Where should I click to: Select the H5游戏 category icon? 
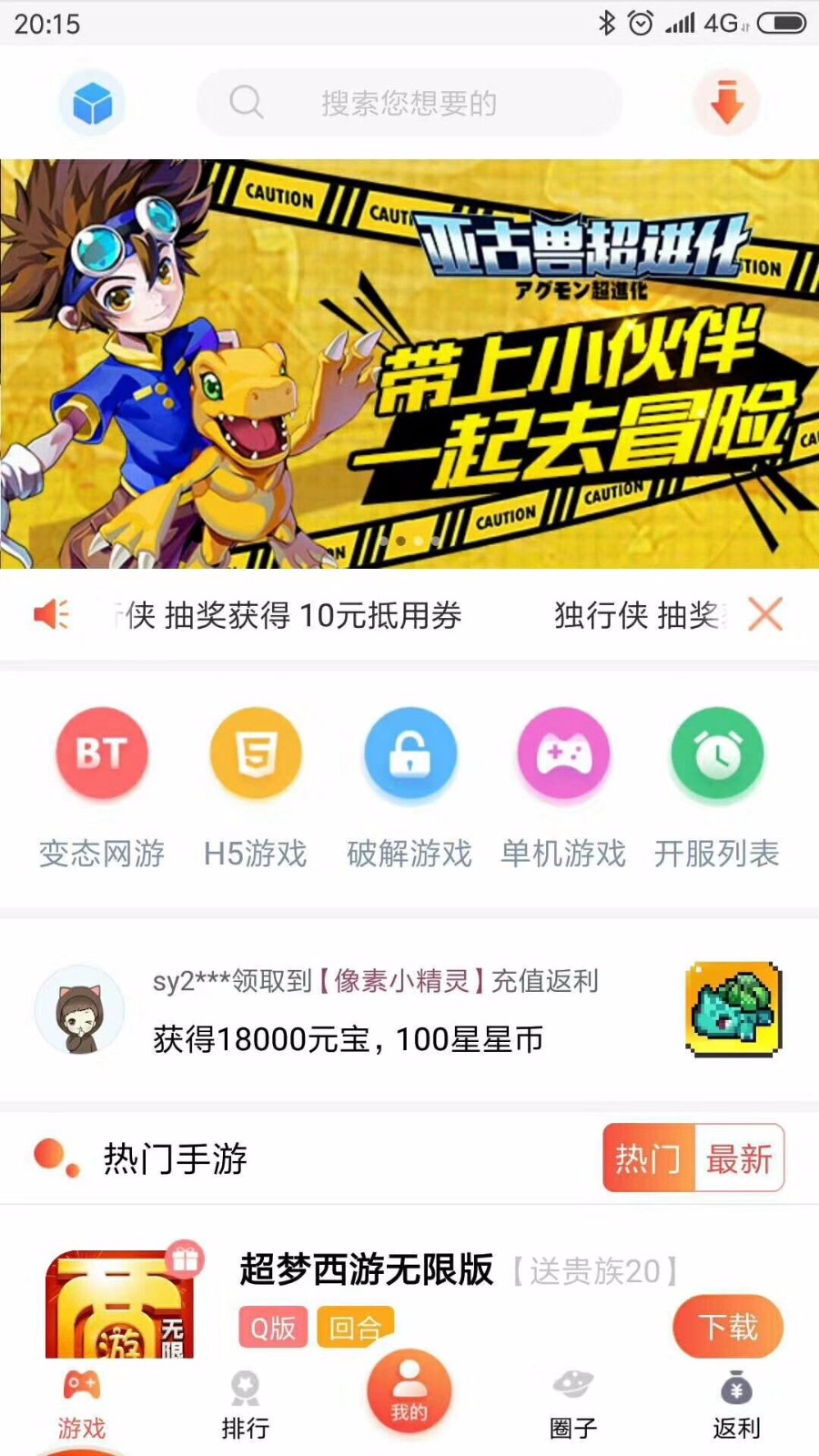pyautogui.click(x=256, y=753)
